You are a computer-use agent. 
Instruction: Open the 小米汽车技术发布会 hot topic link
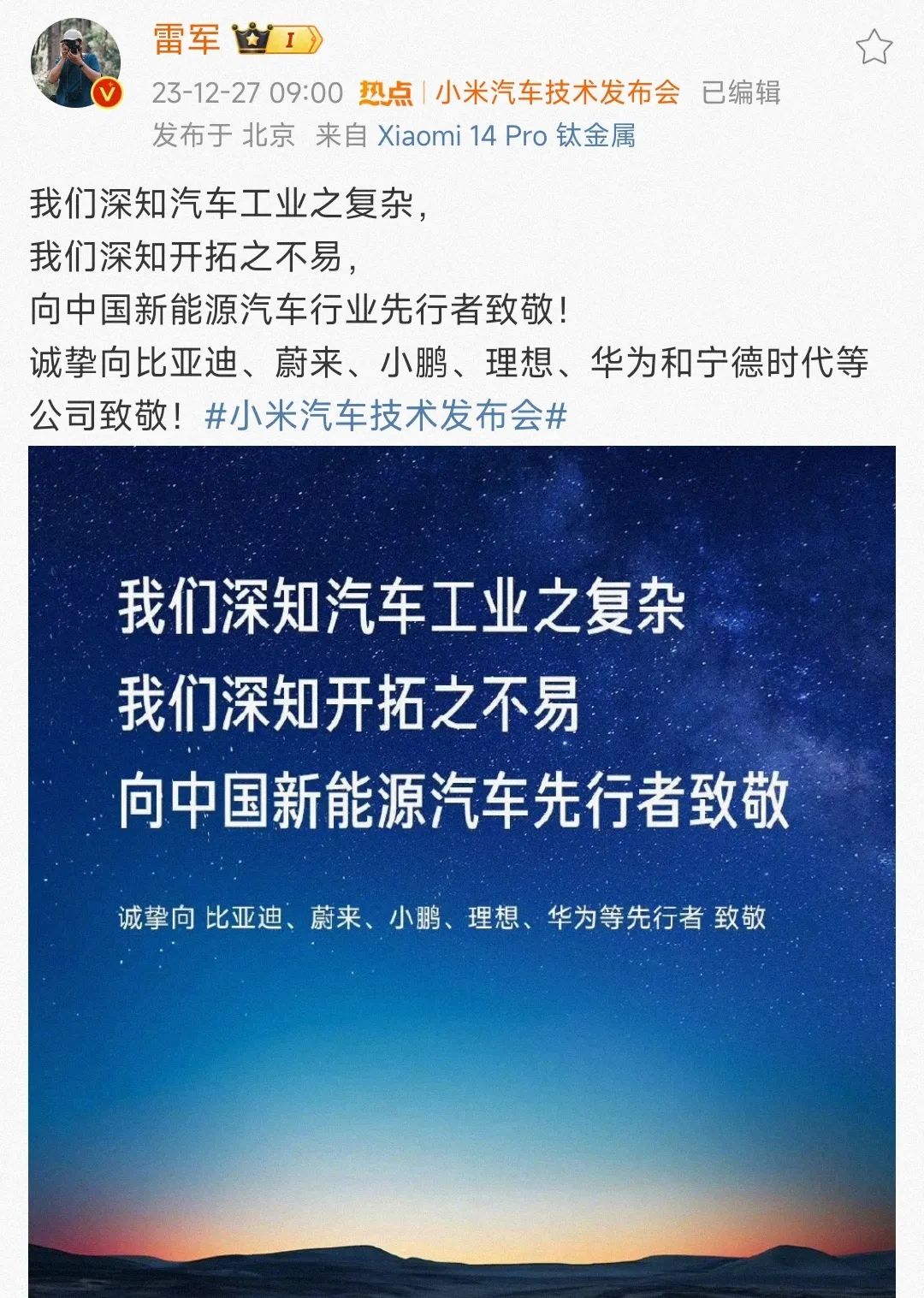[x=557, y=92]
